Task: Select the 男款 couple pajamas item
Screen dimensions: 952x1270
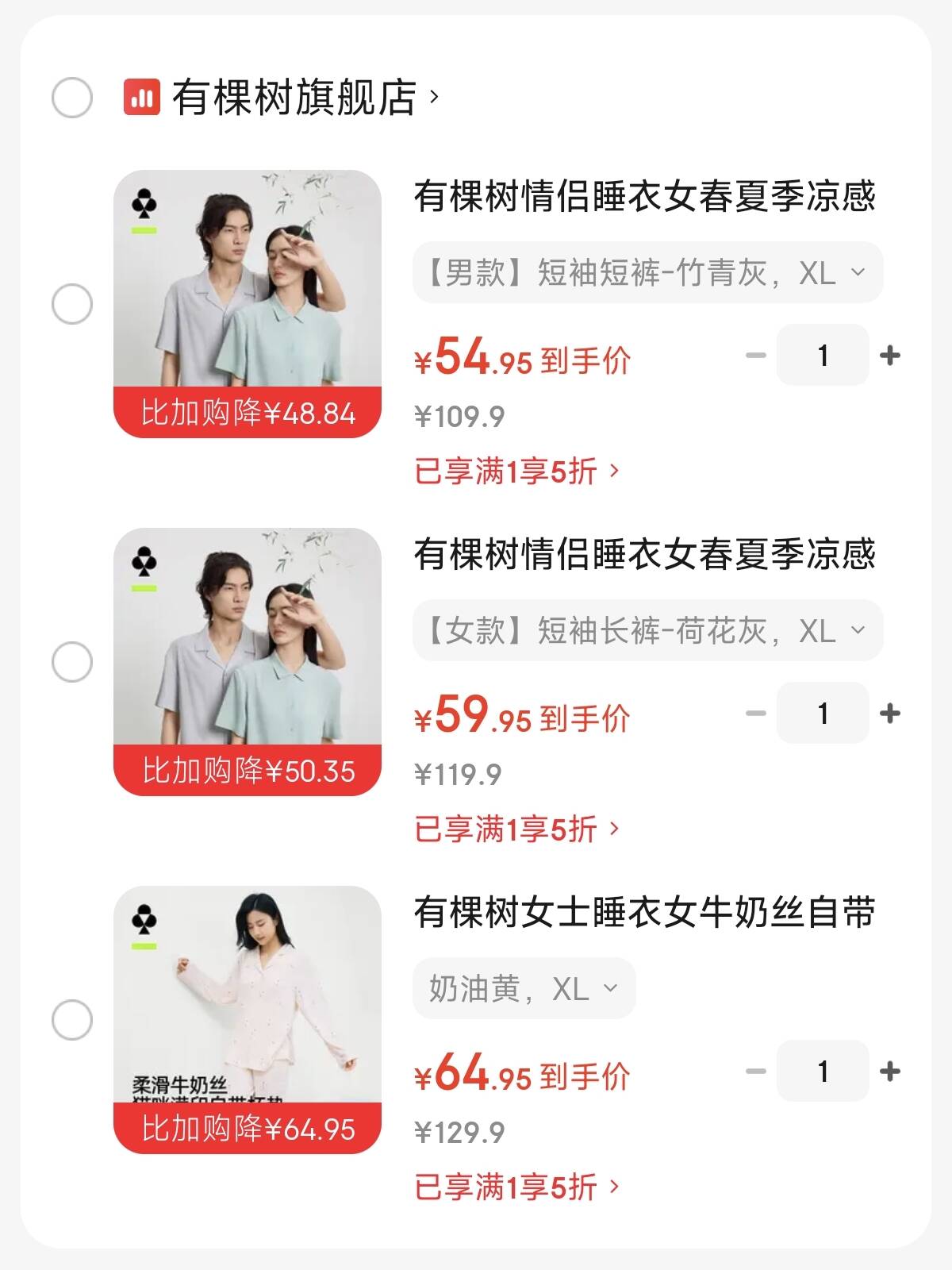Action: click(x=71, y=303)
